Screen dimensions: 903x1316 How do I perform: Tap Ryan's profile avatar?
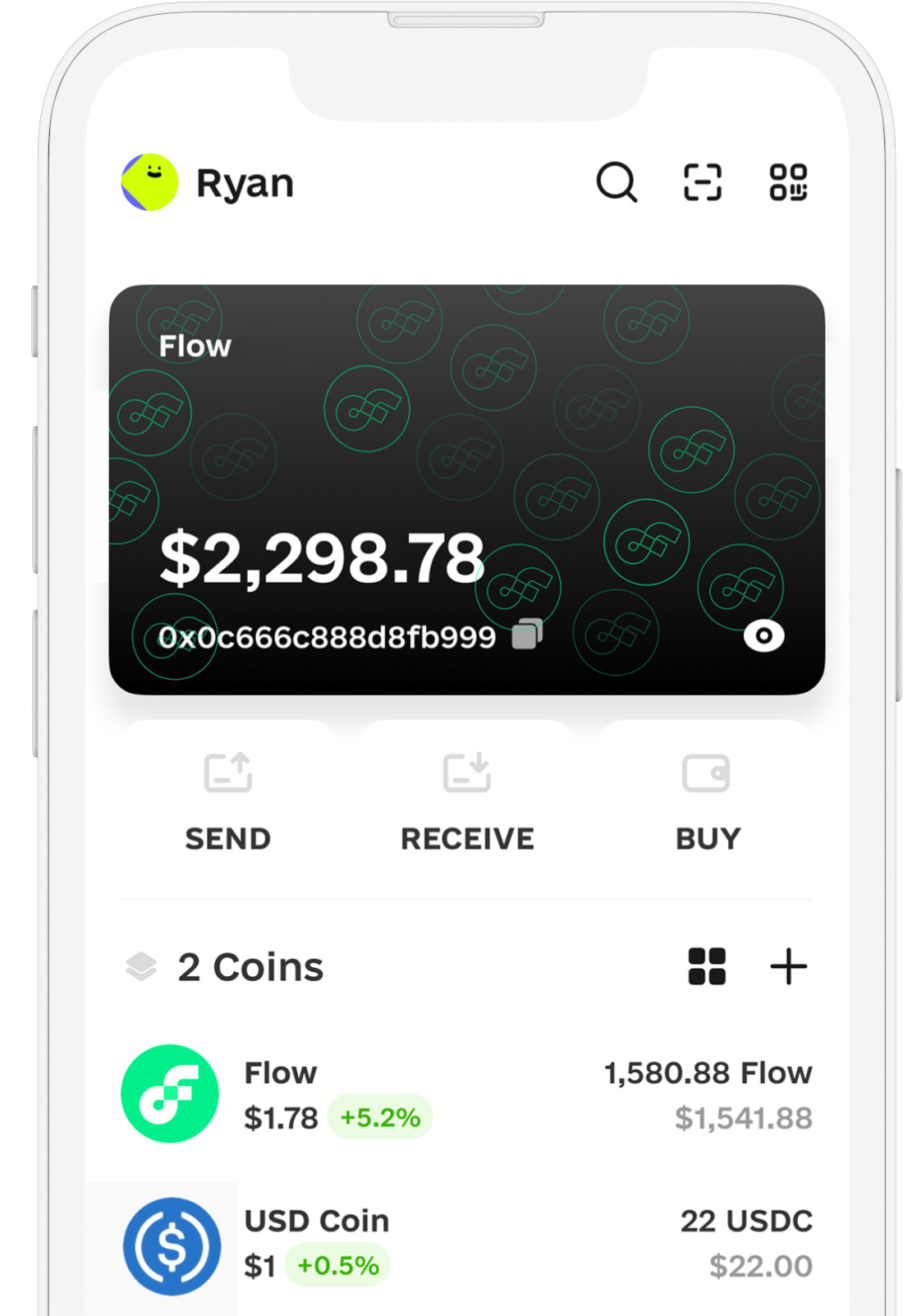152,182
